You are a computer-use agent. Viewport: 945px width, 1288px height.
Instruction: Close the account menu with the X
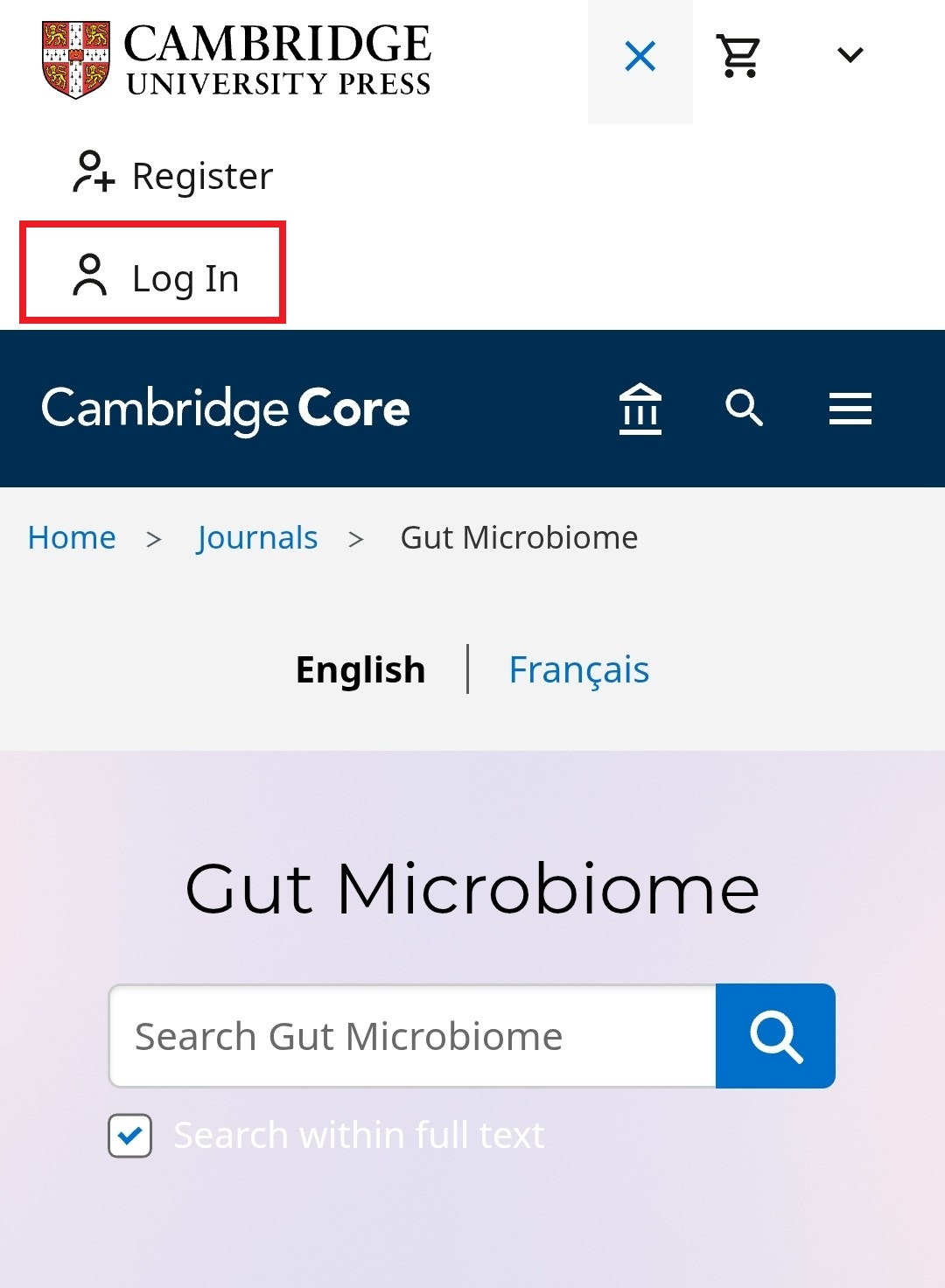[x=640, y=58]
